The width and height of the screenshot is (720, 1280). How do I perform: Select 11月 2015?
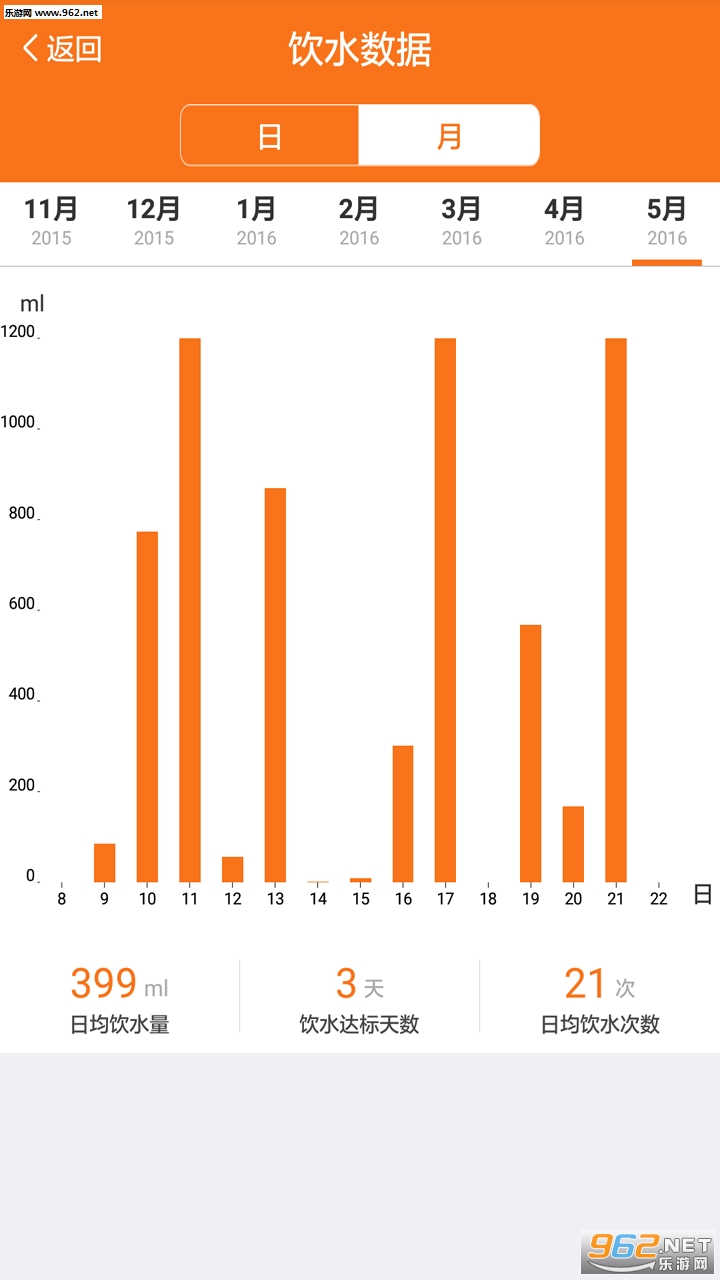click(51, 222)
